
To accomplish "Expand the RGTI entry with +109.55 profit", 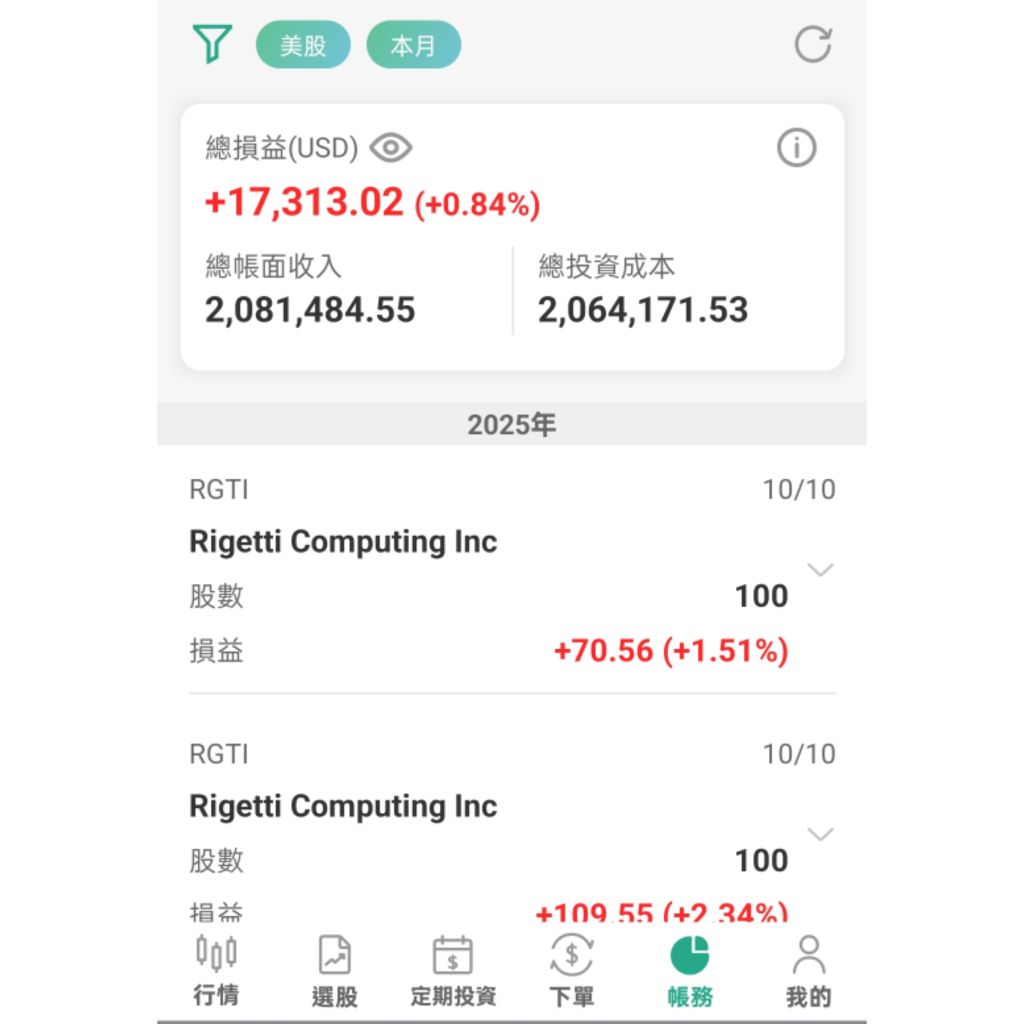I will pos(820,834).
